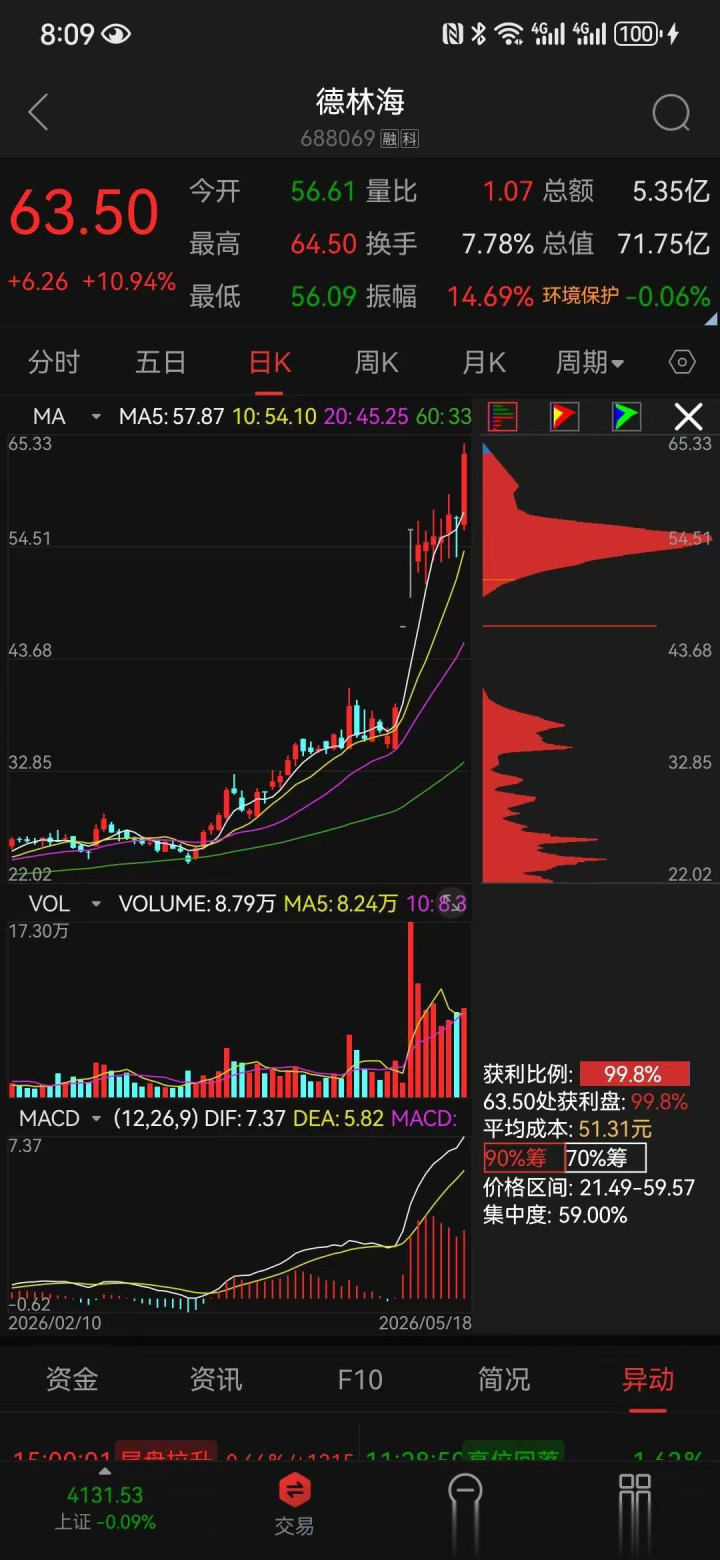The image size is (720, 1560).
Task: Open the VOL indicator dropdown
Action: (x=67, y=904)
